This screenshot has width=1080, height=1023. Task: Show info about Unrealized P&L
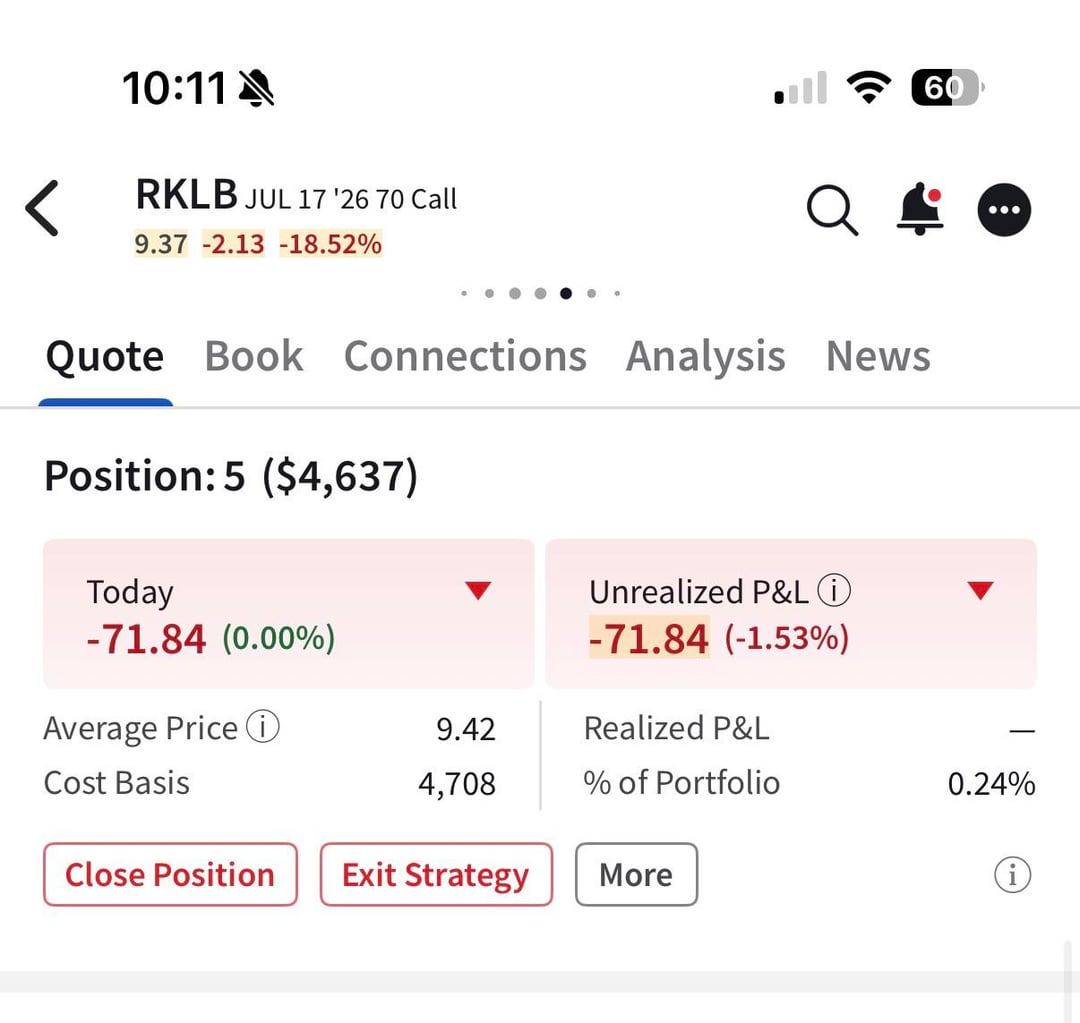[834, 592]
